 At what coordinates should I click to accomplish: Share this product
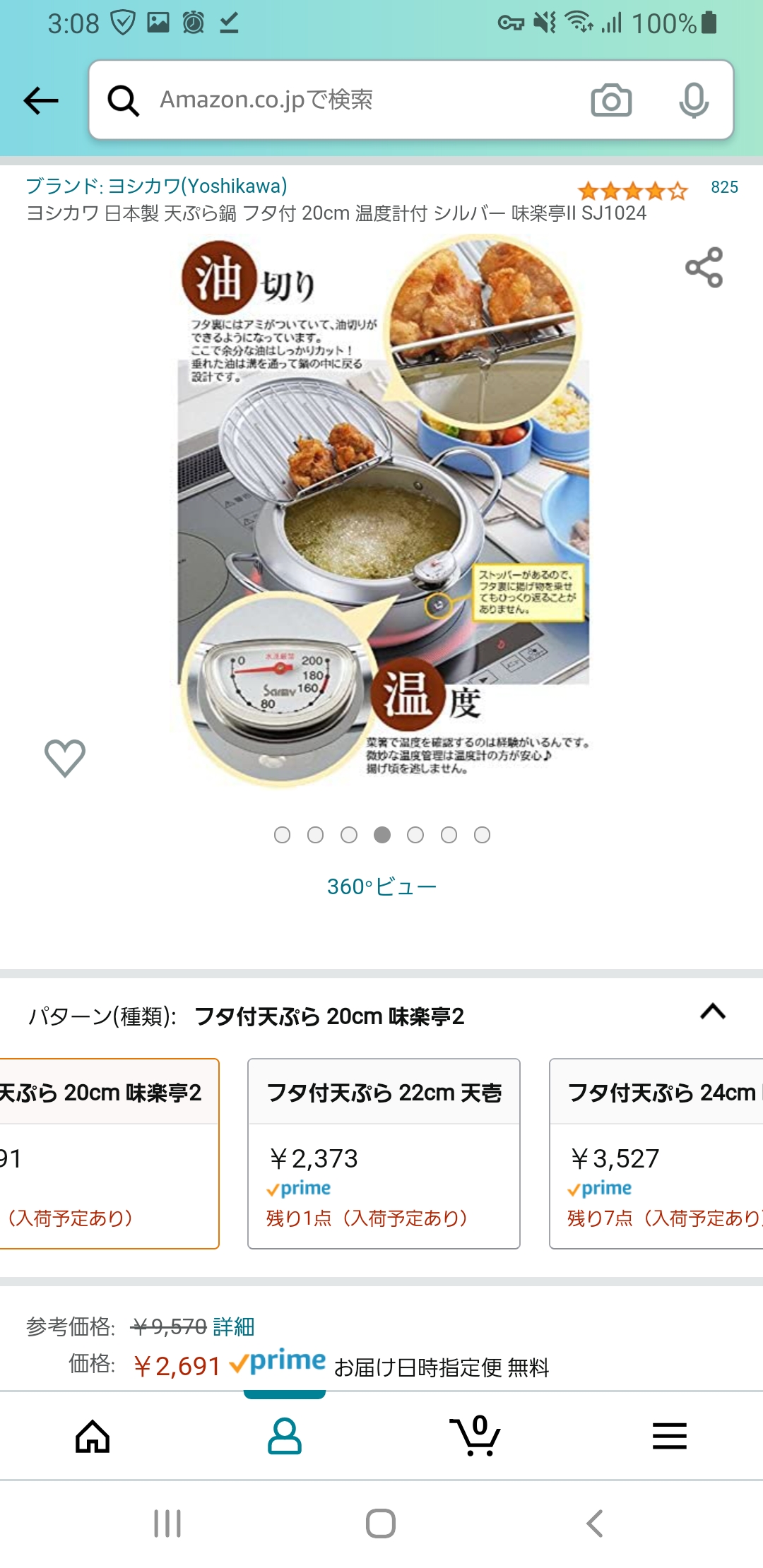coord(704,267)
